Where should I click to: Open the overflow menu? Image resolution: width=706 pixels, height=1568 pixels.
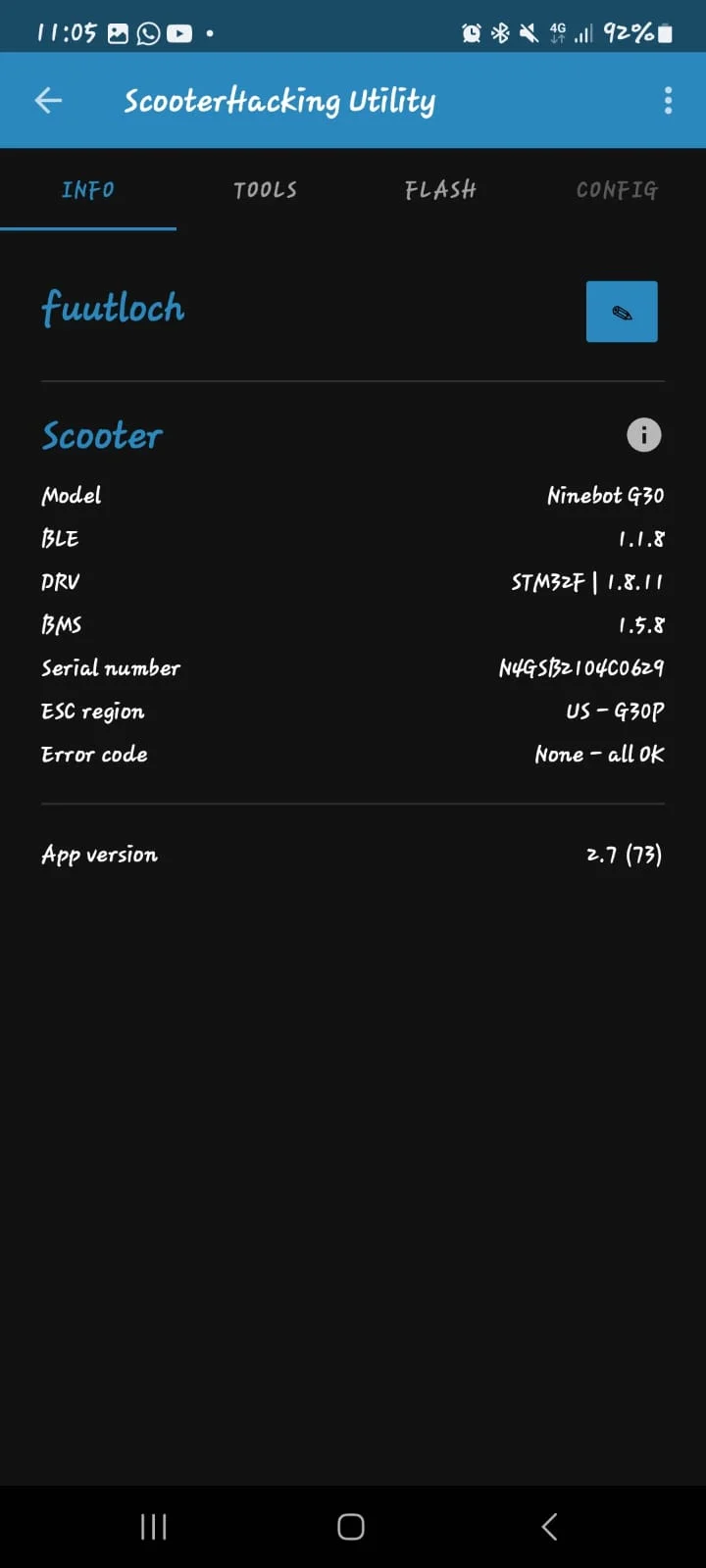(668, 100)
